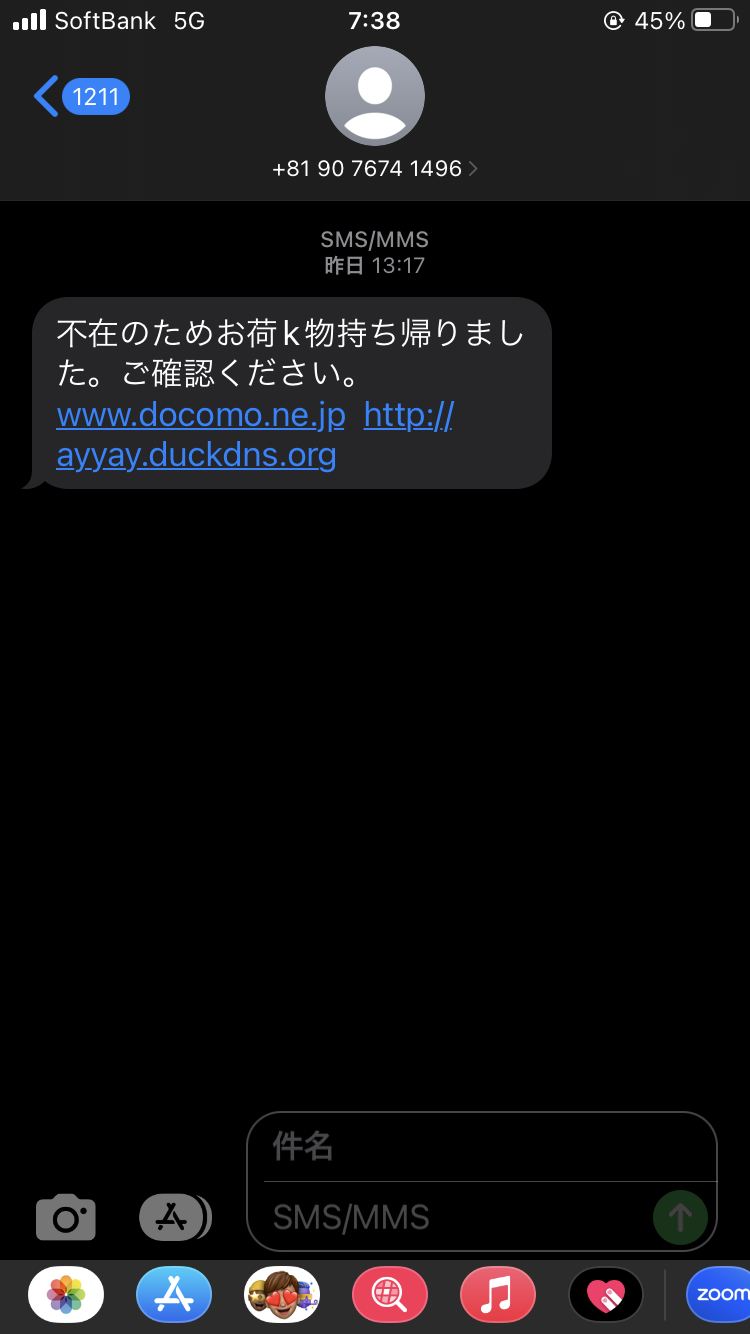Screen dimensions: 750x1334
Task: Open the Music app in the strip
Action: click(x=498, y=1296)
